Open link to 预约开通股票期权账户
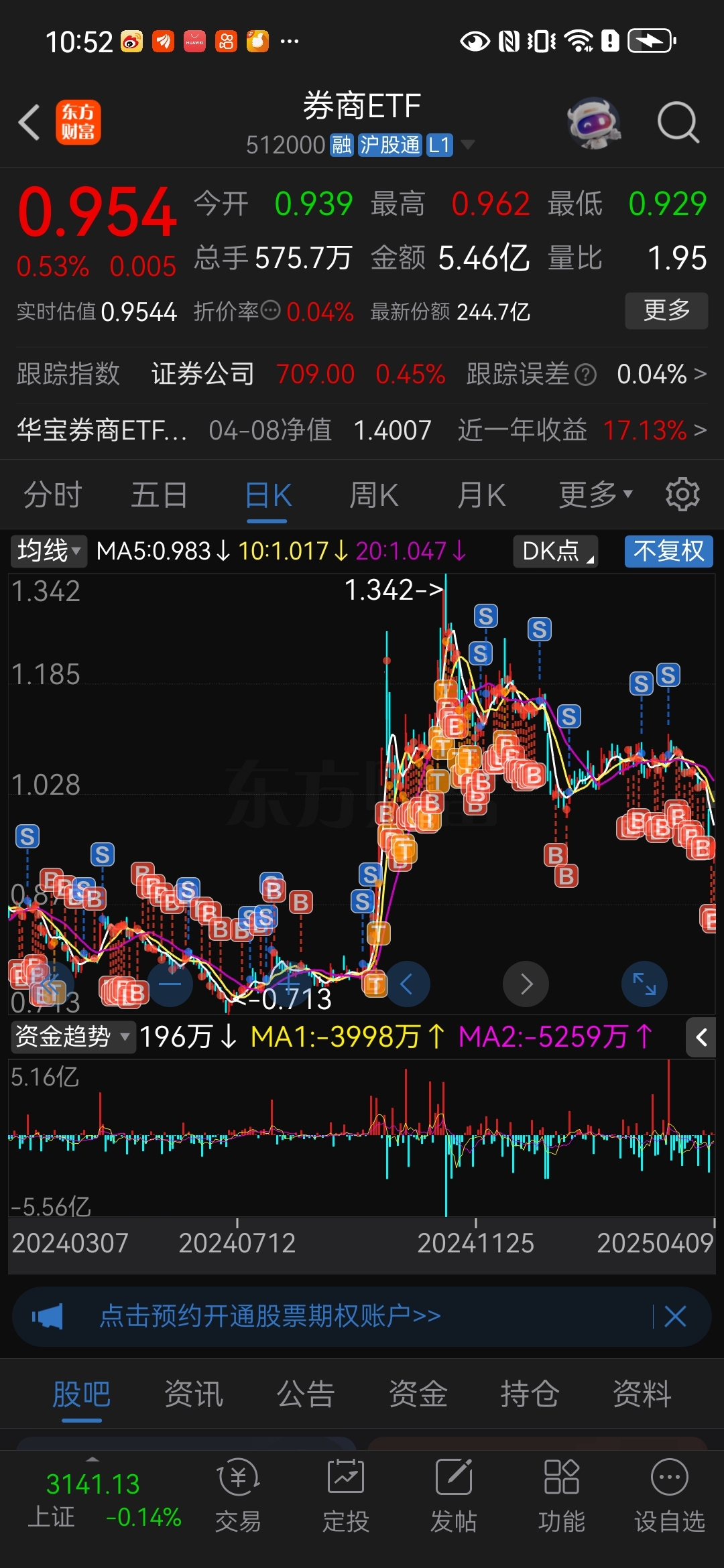This screenshot has width=724, height=1568. 270,1316
